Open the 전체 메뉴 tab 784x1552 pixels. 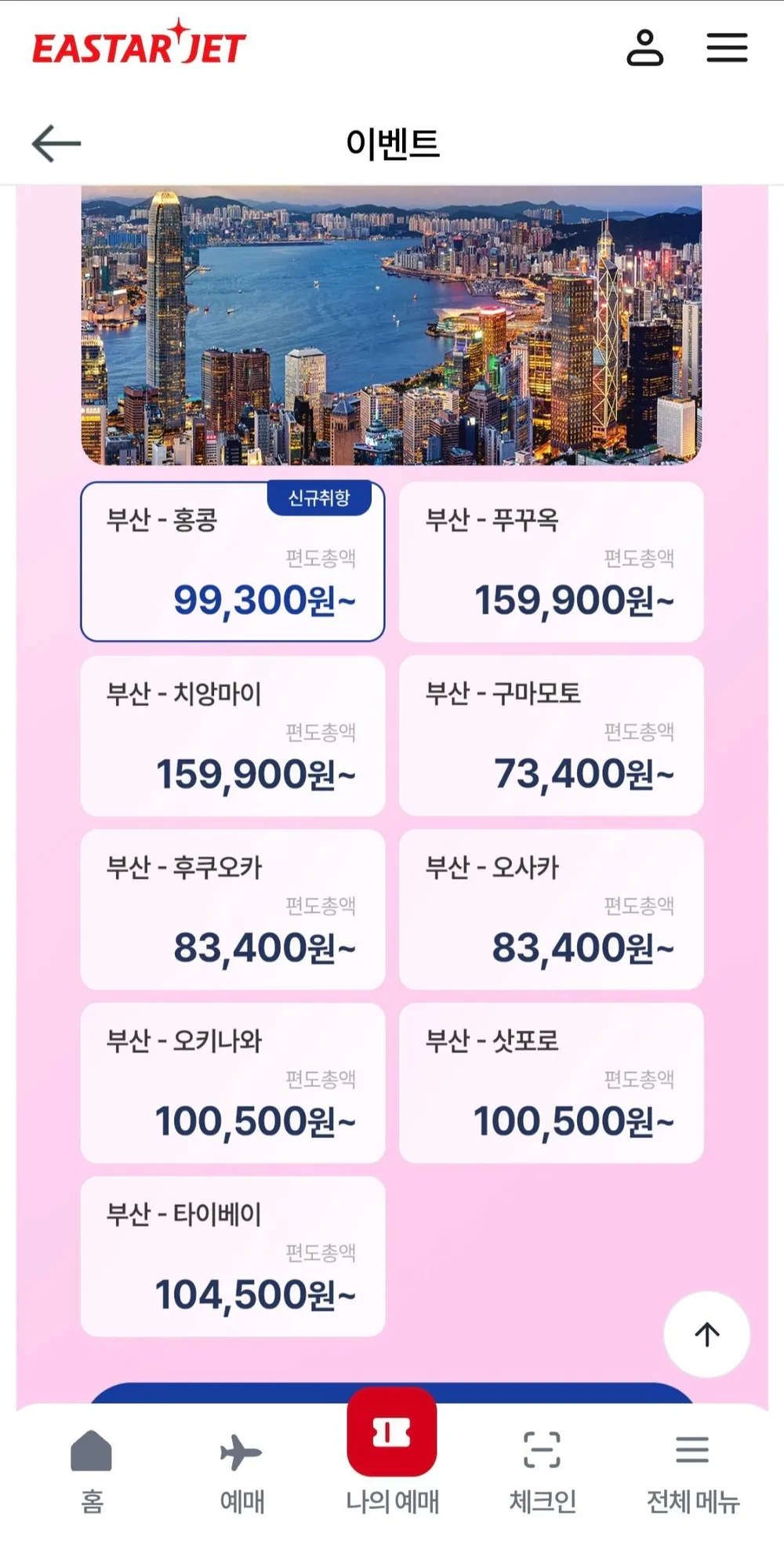[x=692, y=1471]
